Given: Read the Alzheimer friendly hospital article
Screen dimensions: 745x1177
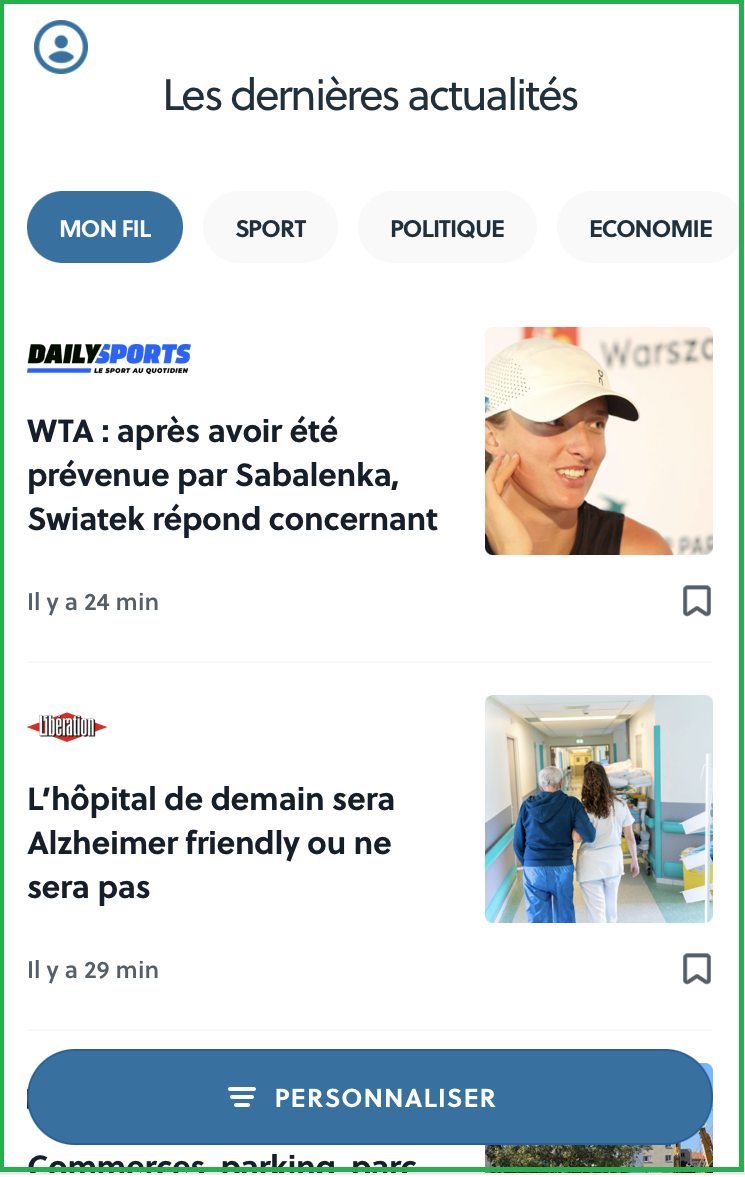Looking at the screenshot, I should (x=211, y=843).
